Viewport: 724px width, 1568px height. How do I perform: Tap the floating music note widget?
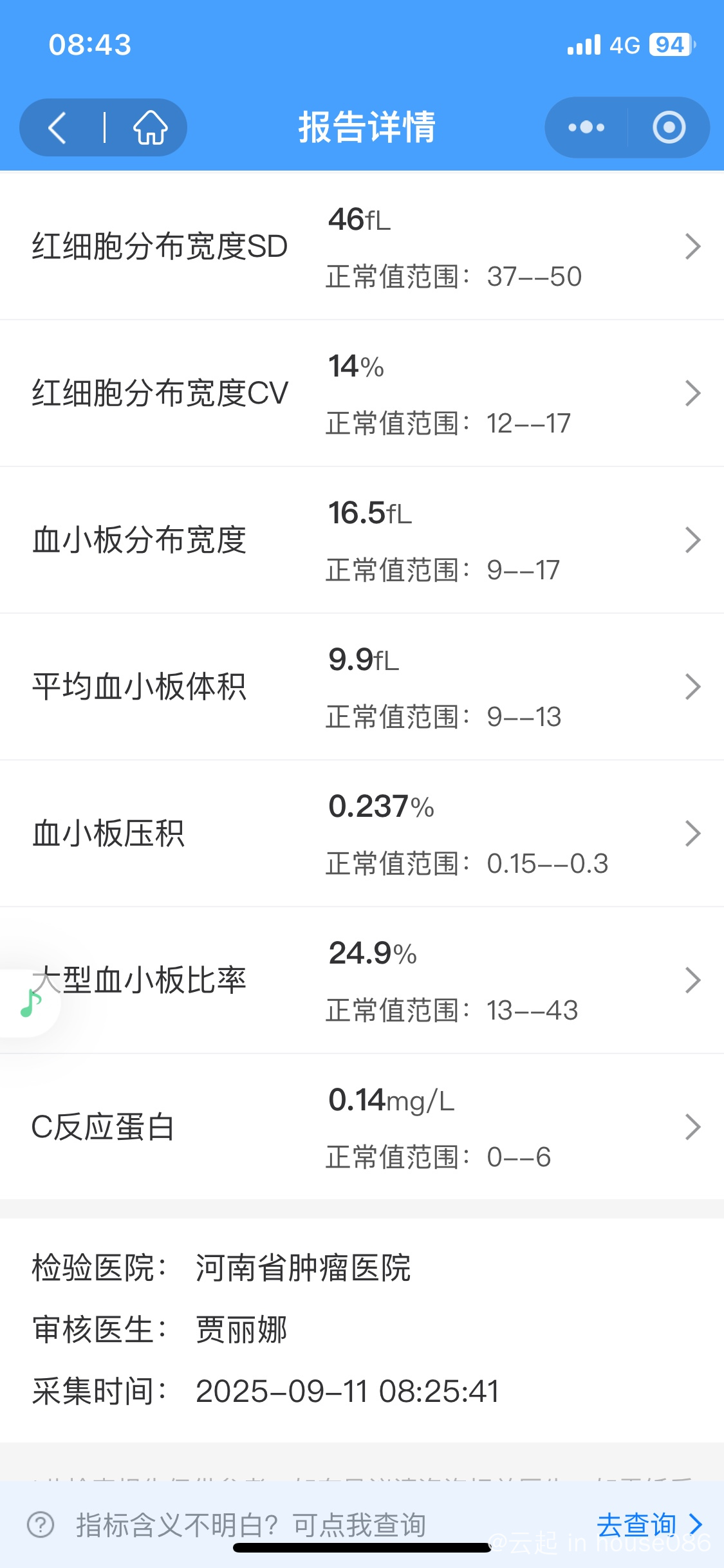(29, 1003)
